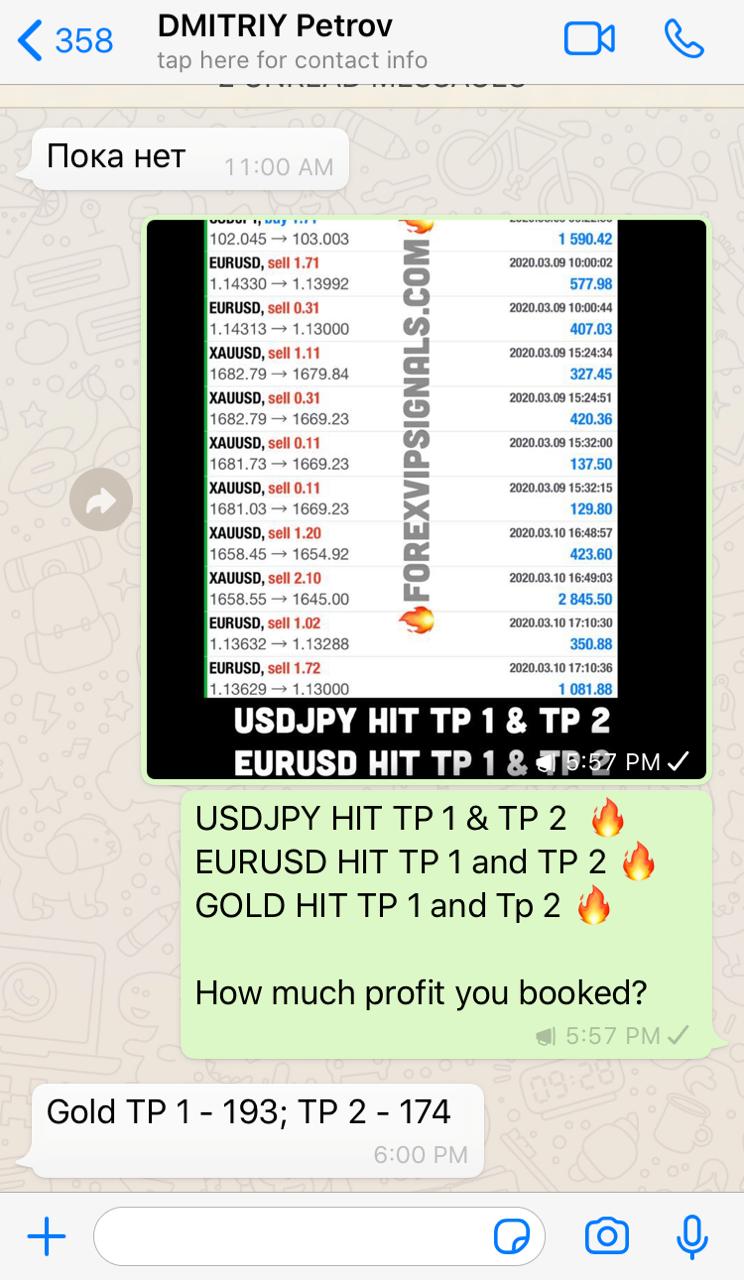This screenshot has width=744, height=1280.
Task: Tap the message text field
Action: (290, 1237)
